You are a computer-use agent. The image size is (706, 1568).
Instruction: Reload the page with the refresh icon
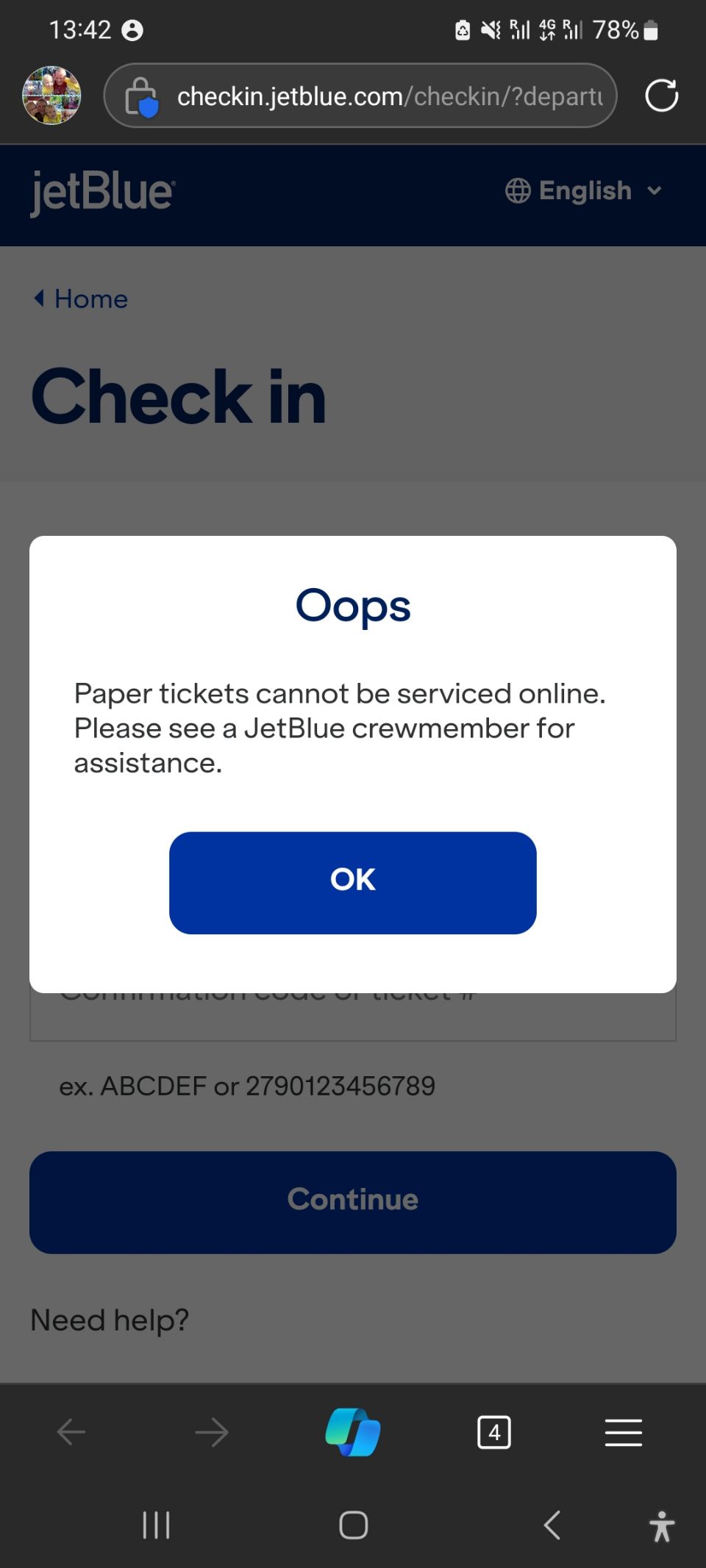click(x=661, y=96)
